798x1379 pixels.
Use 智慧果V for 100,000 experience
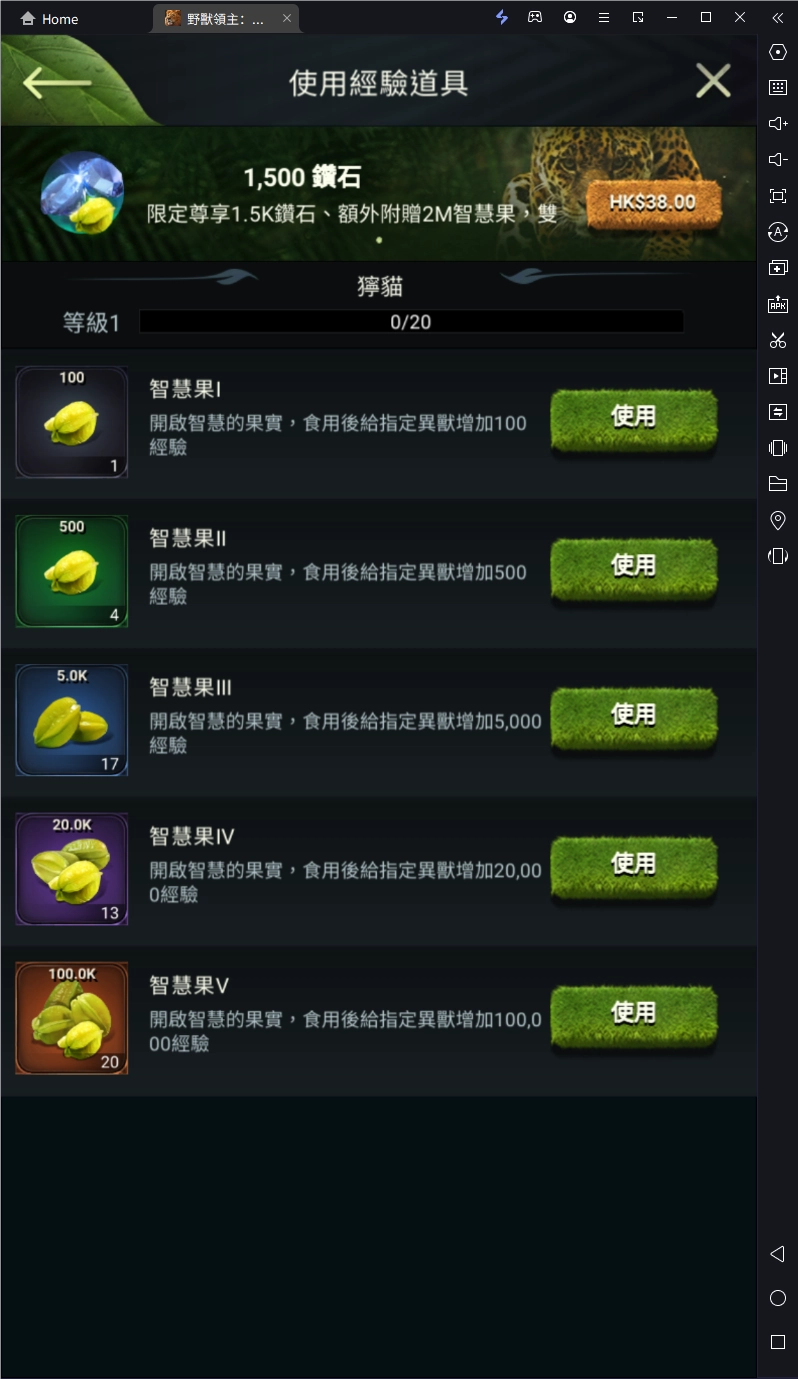pos(633,1014)
